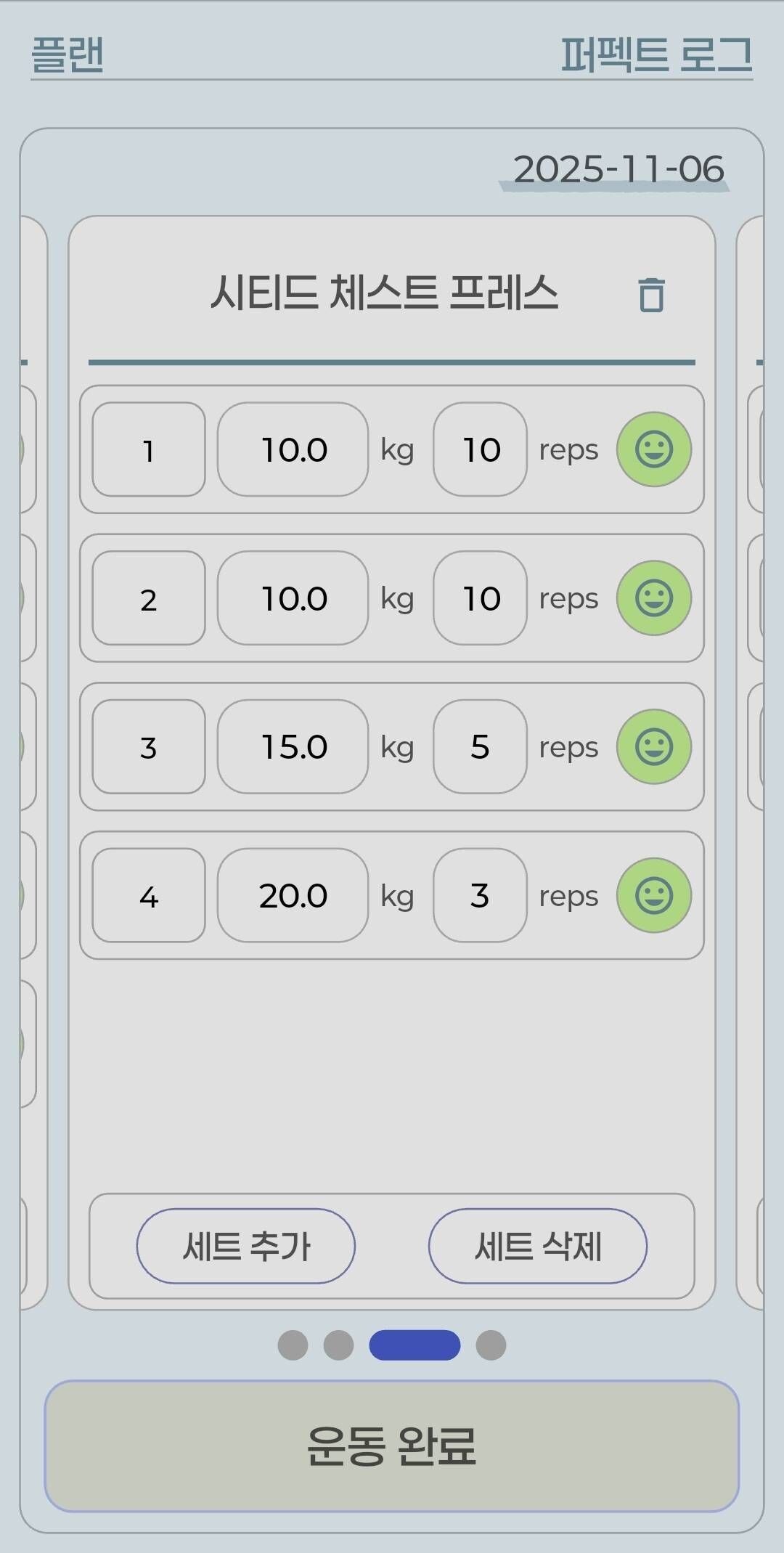Toggle the smiley face on set 1

654,450
